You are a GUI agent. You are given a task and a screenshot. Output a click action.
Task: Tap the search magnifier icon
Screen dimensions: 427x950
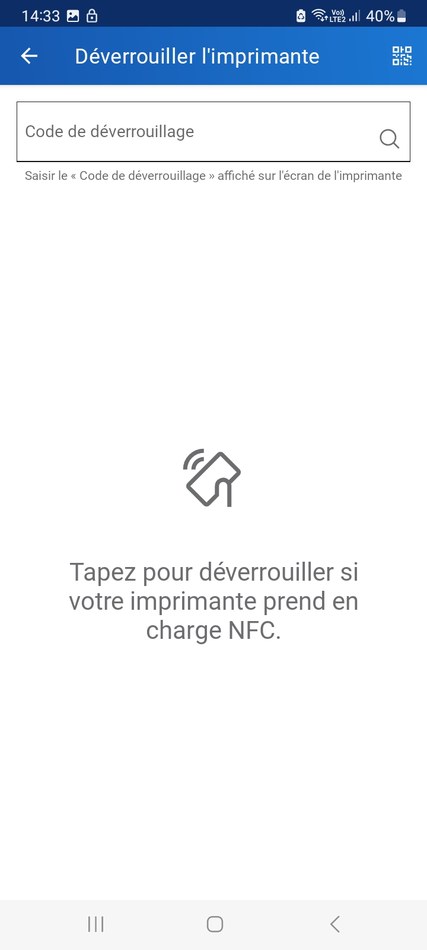pyautogui.click(x=389, y=139)
